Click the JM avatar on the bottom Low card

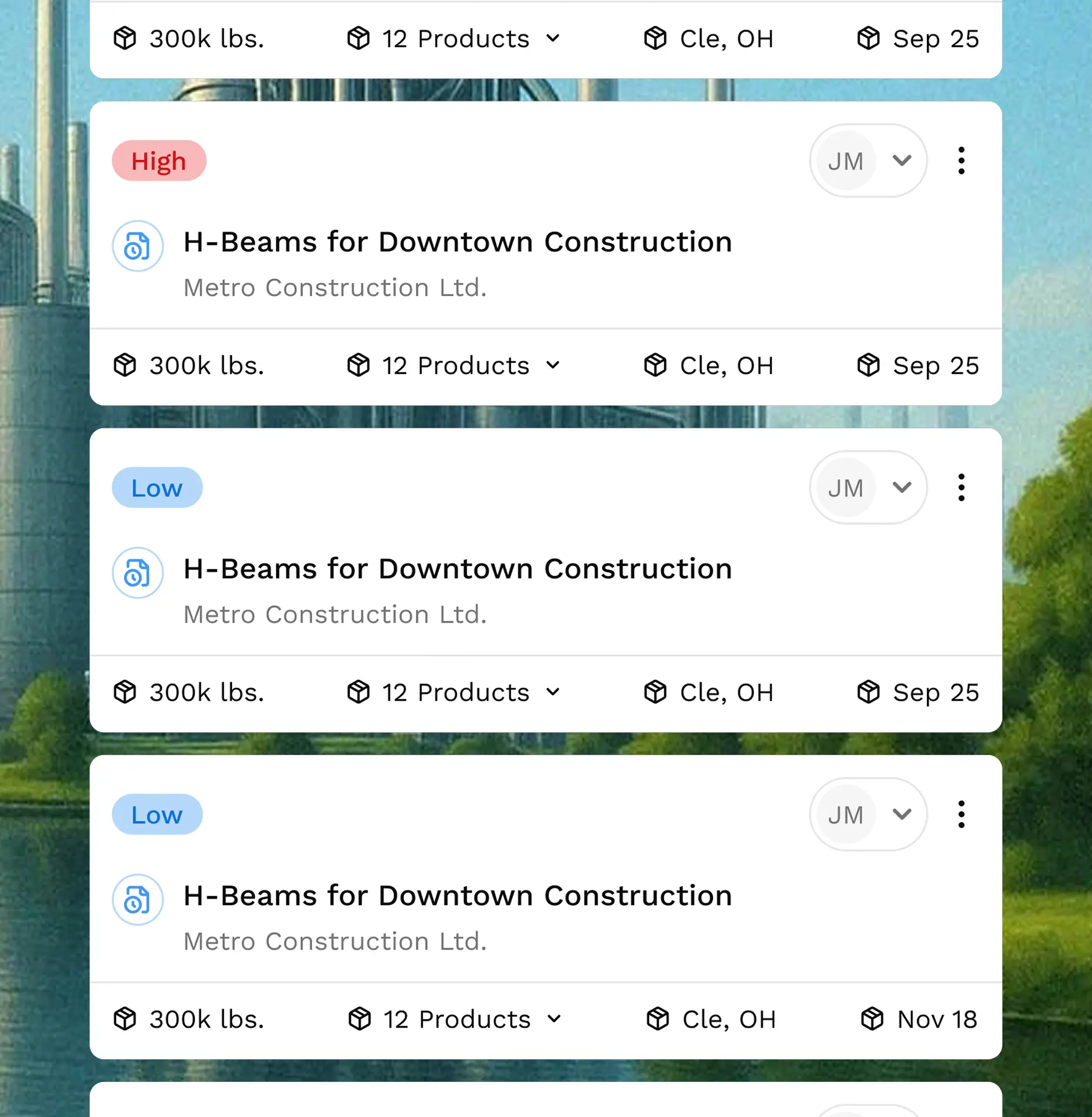click(x=846, y=814)
